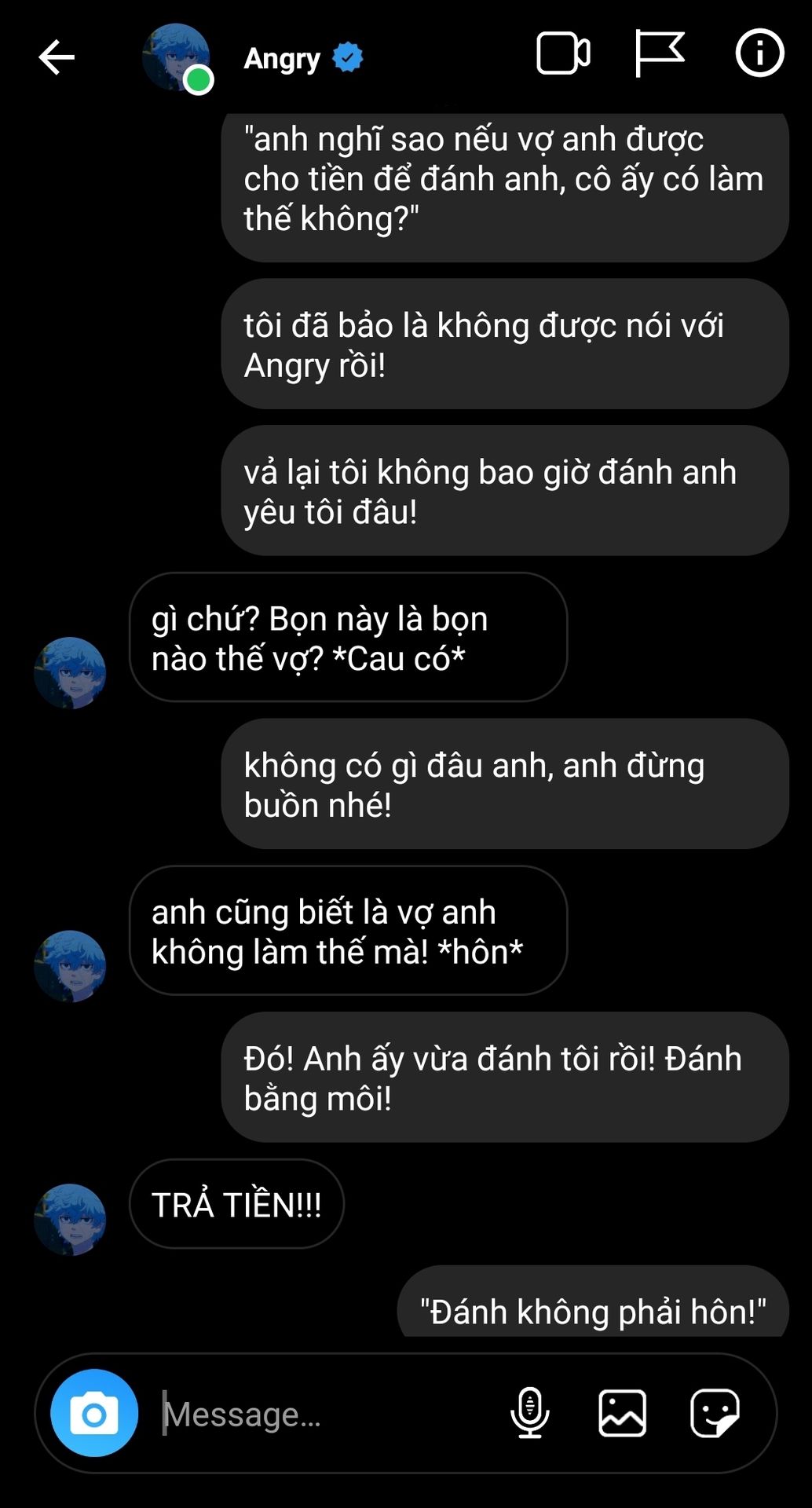Image resolution: width=812 pixels, height=1508 pixels.
Task: Start a video call with Angry
Action: click(x=563, y=54)
